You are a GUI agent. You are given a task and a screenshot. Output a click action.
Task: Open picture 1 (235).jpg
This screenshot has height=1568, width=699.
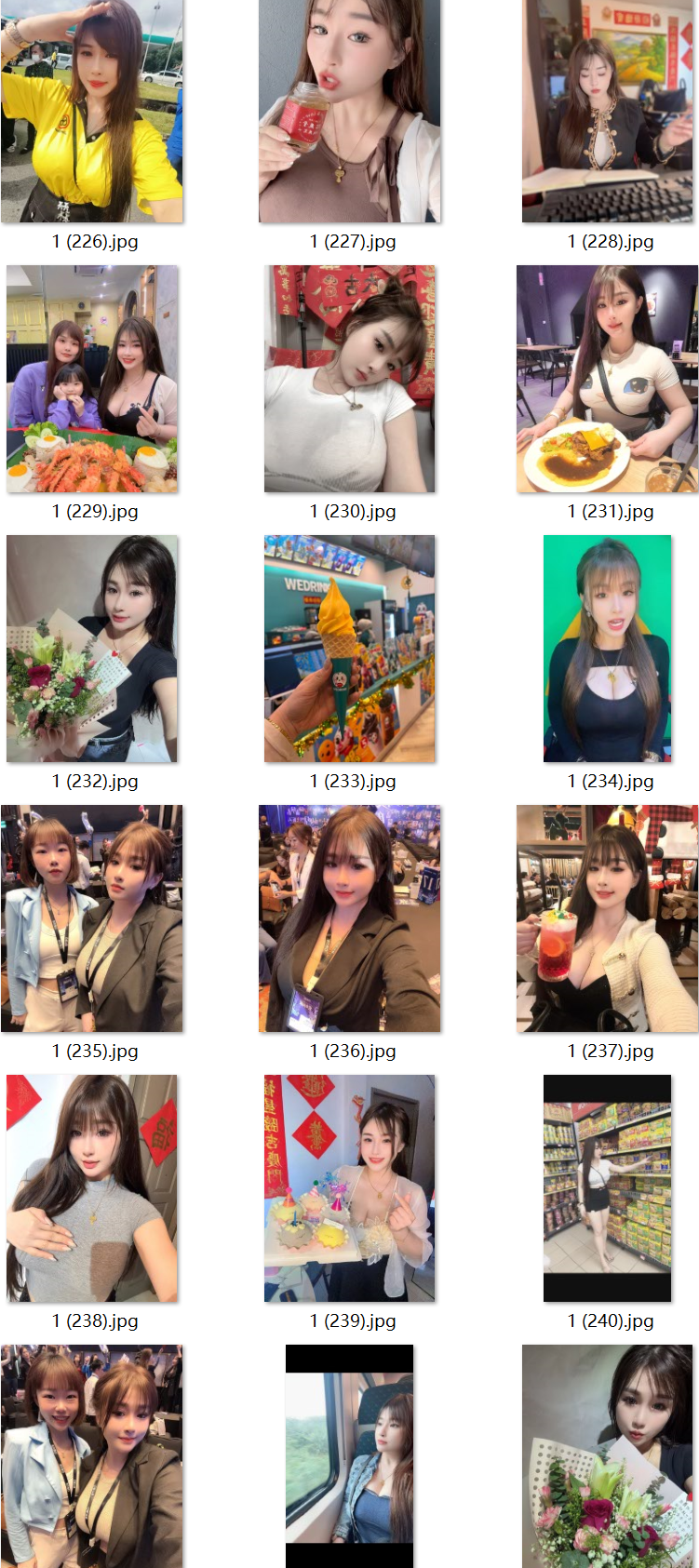(92, 918)
